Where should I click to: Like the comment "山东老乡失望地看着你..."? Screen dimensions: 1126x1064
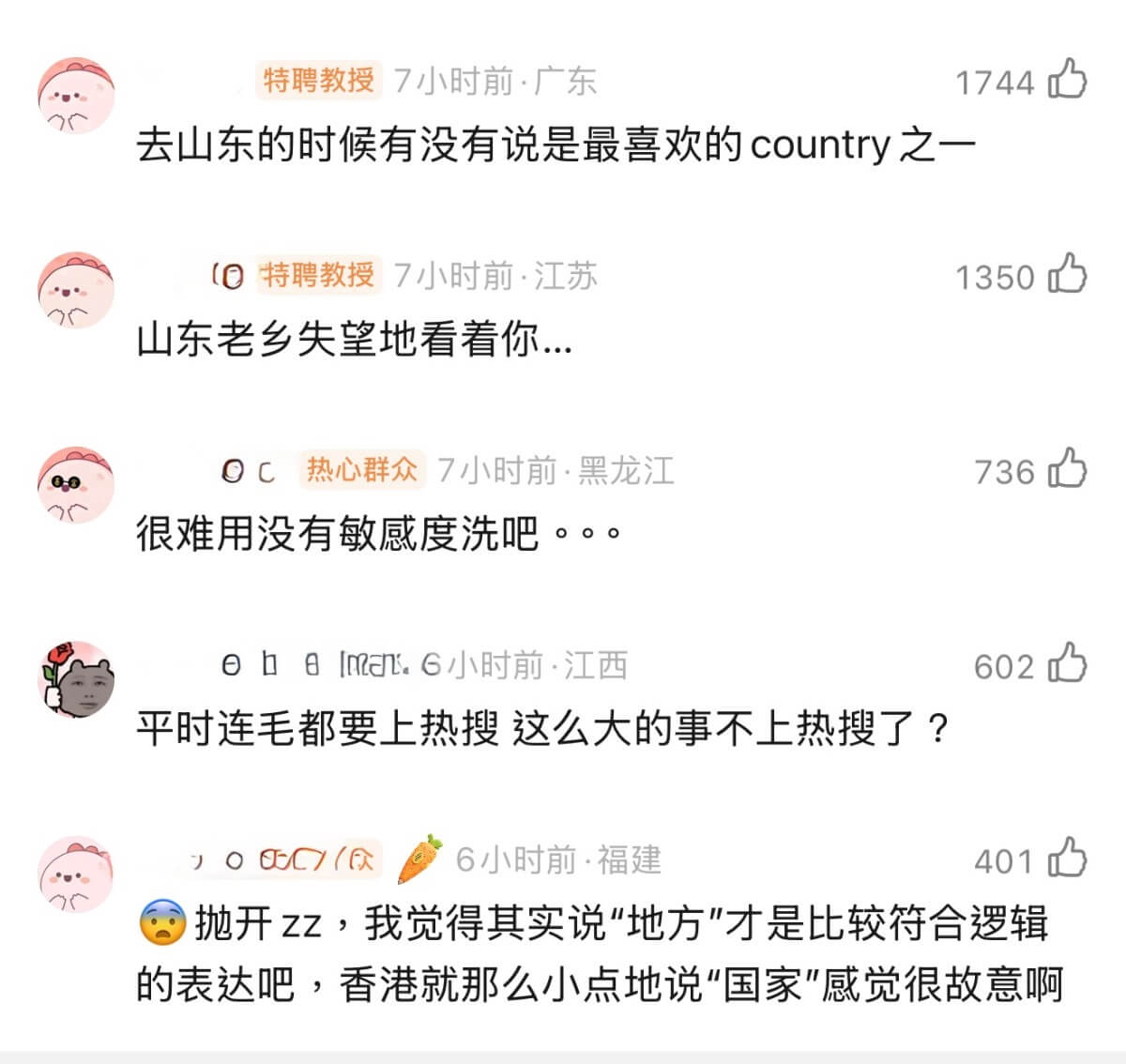(1067, 275)
